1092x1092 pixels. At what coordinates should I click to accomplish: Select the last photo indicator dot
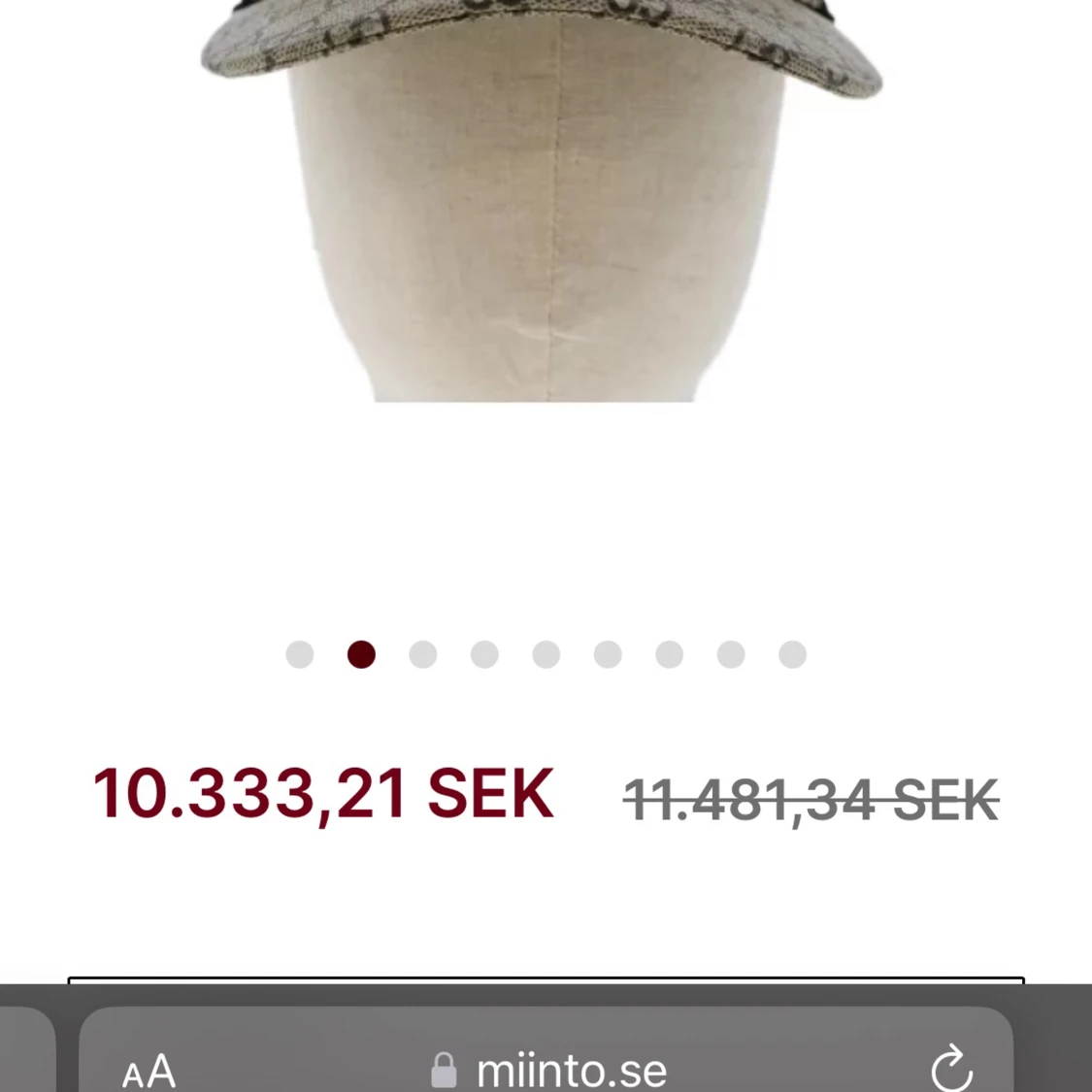tap(792, 655)
